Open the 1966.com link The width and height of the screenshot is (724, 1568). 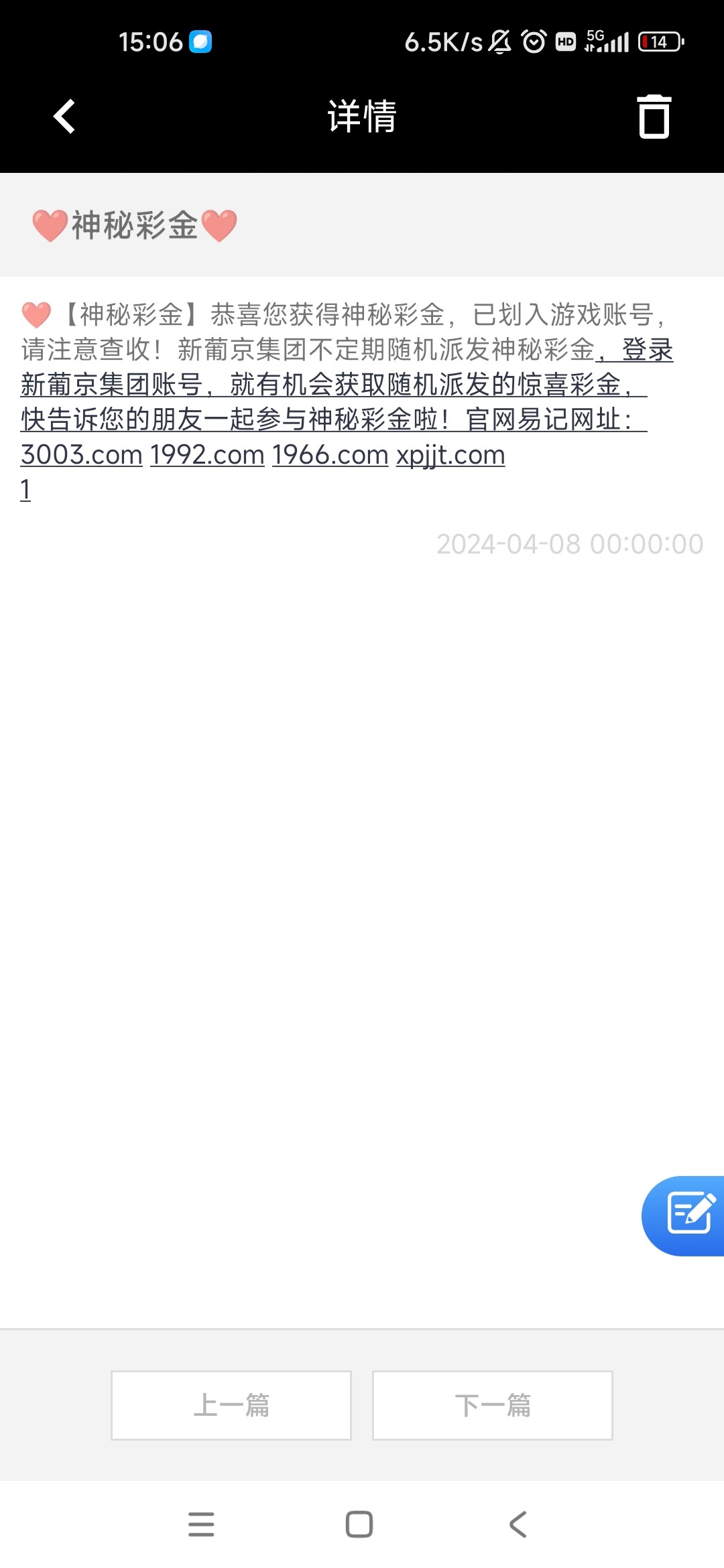pos(330,455)
